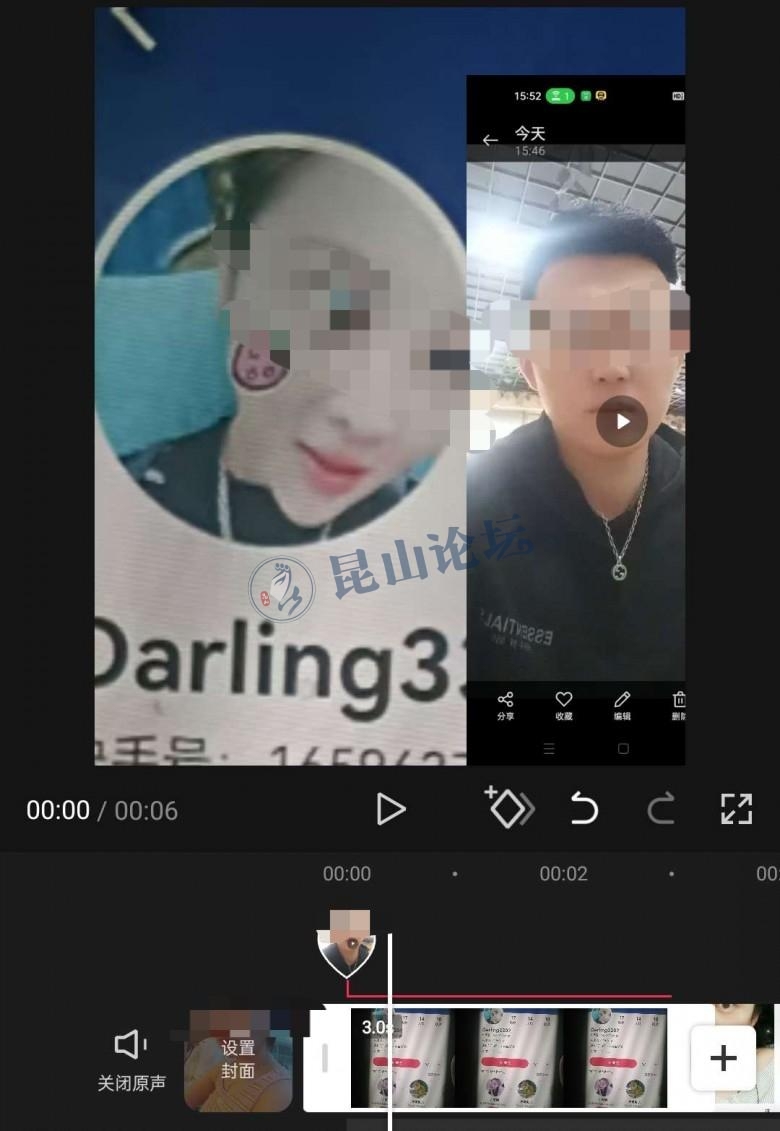Select the 3.0s video clip in timeline
This screenshot has height=1131, width=780.
click(x=510, y=1058)
